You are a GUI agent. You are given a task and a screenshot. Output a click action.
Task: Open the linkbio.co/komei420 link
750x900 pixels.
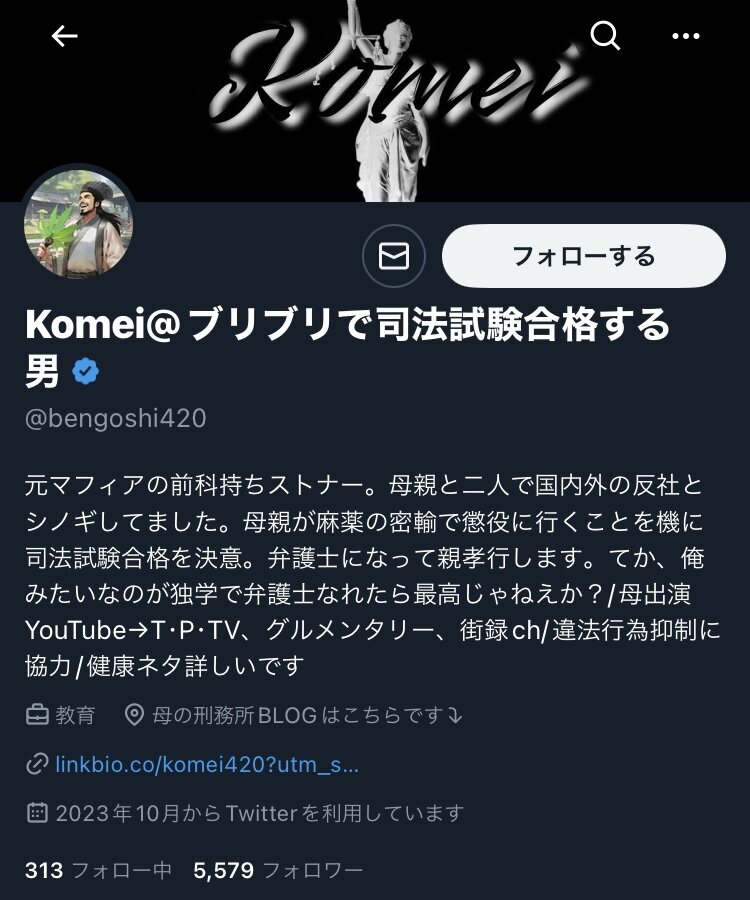pos(207,765)
